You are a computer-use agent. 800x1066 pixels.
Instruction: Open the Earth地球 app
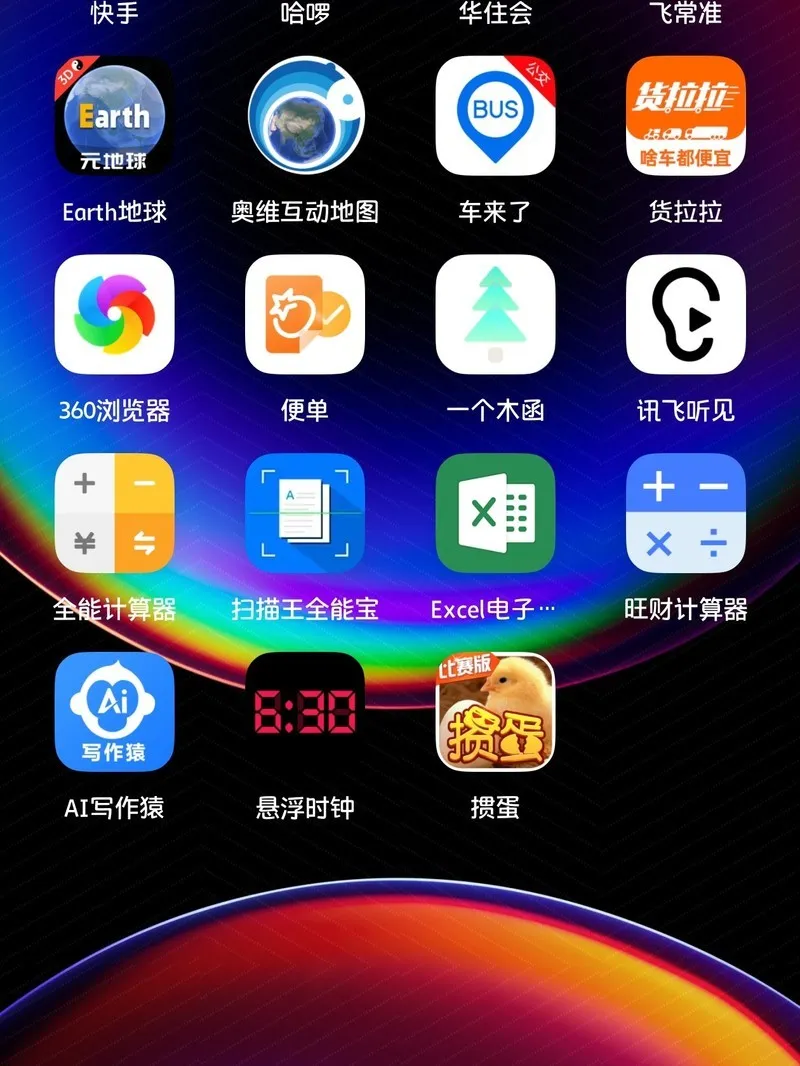click(x=114, y=115)
